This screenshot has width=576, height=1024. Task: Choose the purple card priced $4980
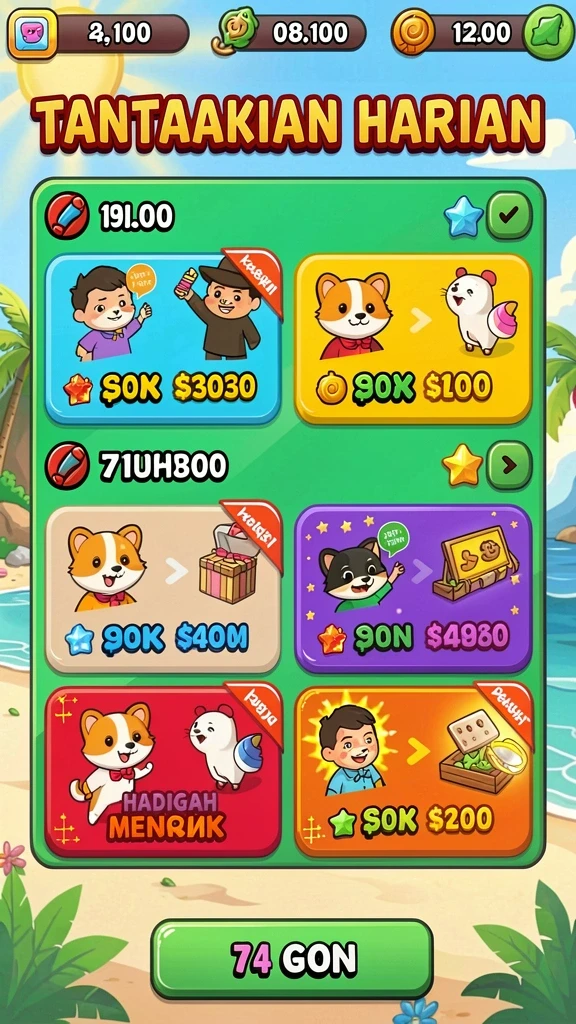point(413,589)
